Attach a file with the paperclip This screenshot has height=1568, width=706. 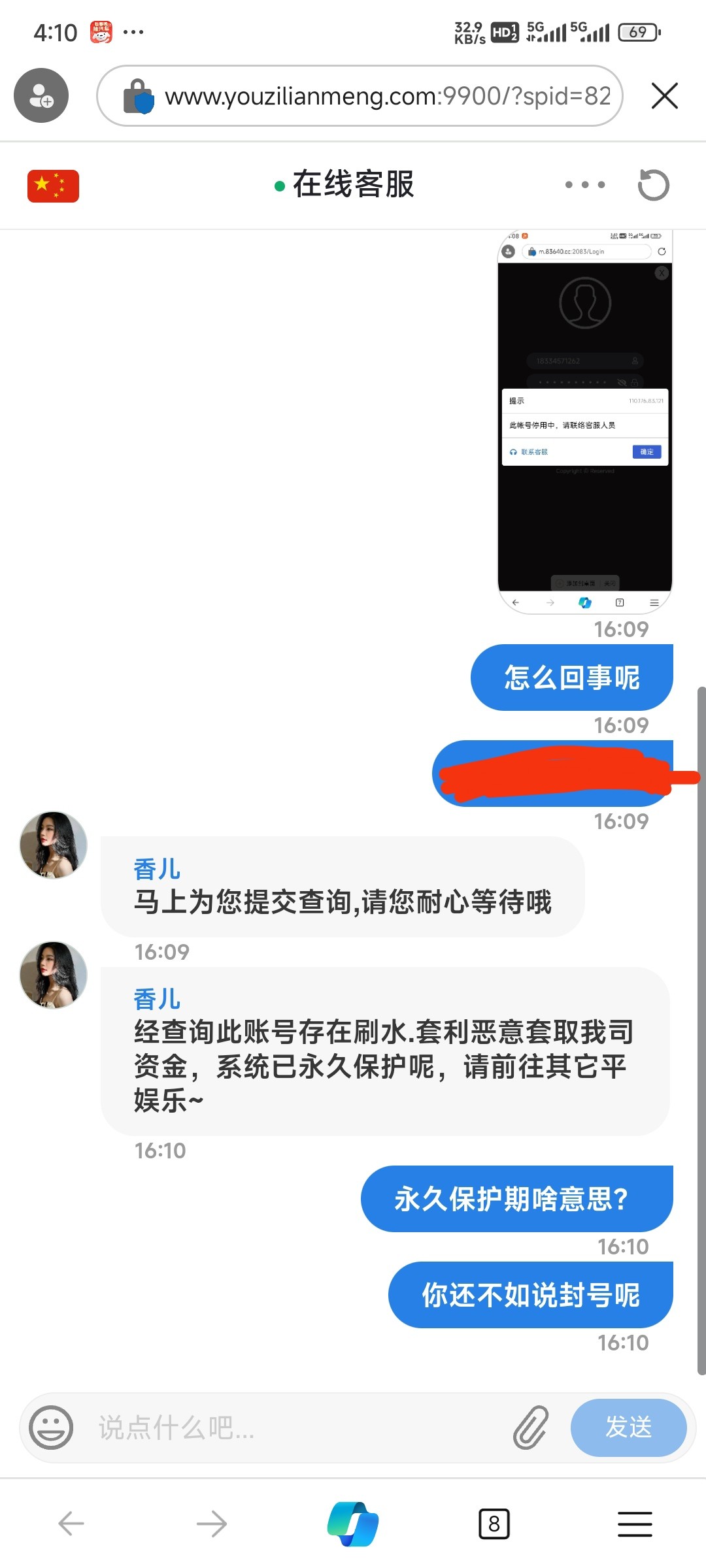[x=530, y=1428]
